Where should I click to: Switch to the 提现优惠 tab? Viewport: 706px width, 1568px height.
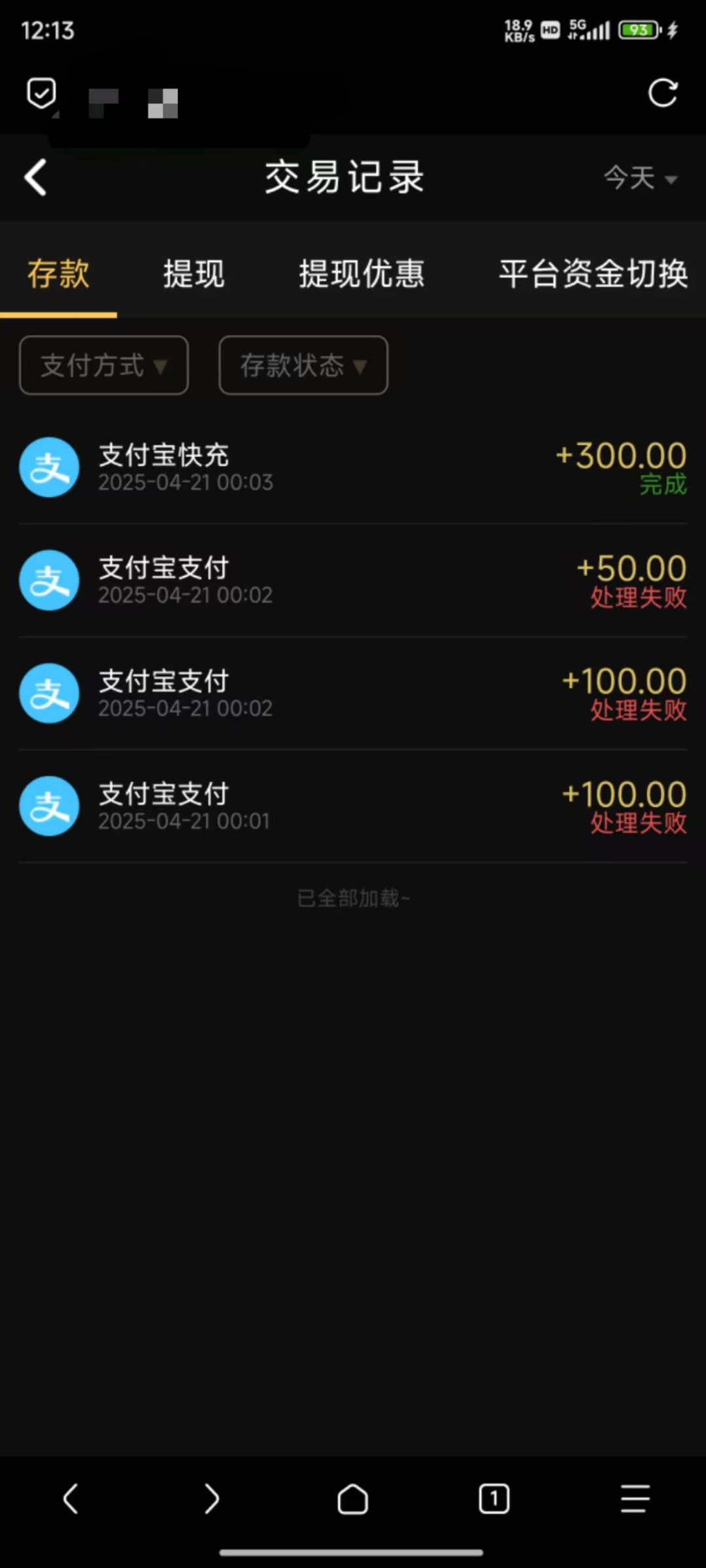click(x=361, y=273)
